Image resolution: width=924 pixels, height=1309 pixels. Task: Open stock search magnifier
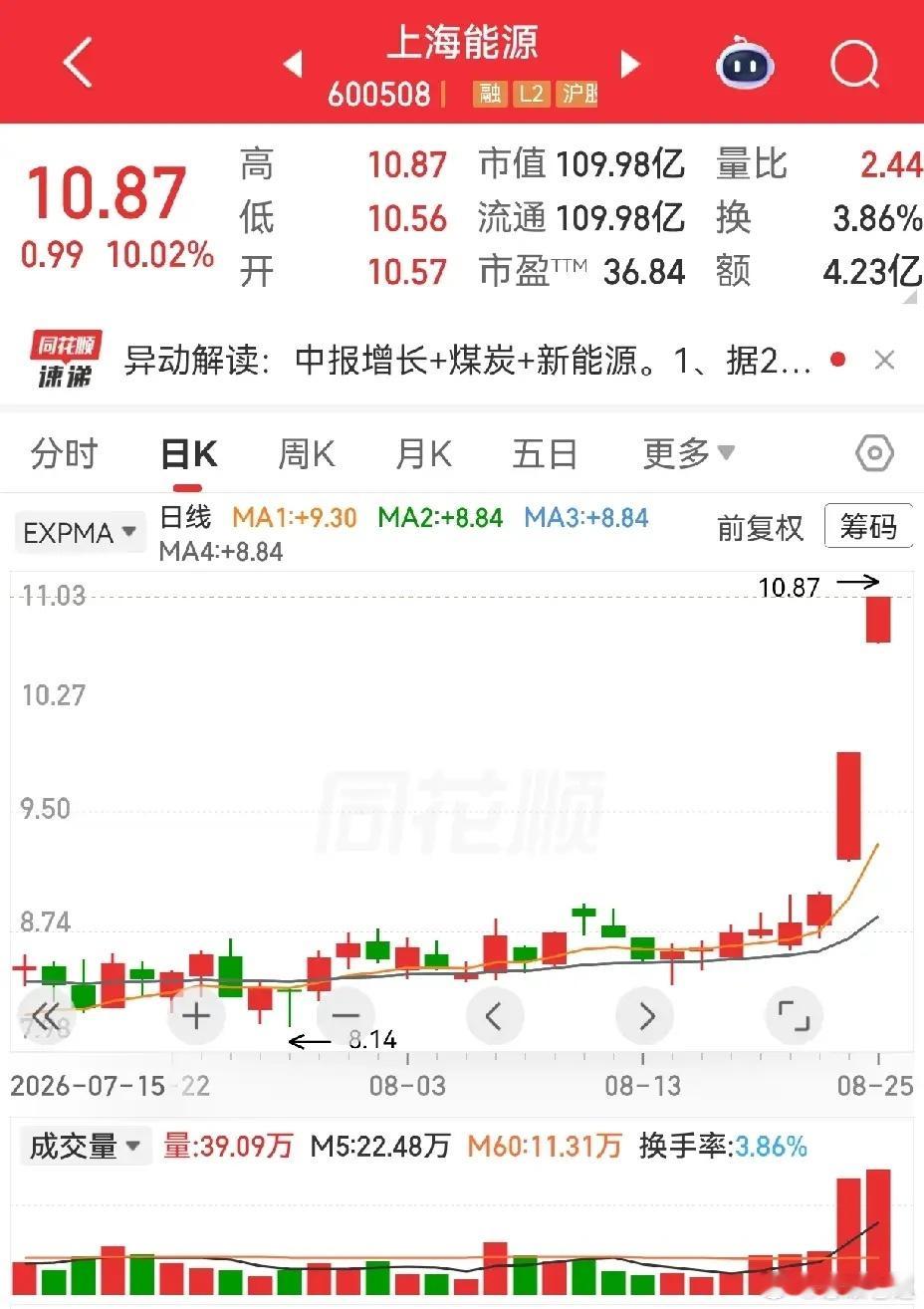(x=855, y=65)
